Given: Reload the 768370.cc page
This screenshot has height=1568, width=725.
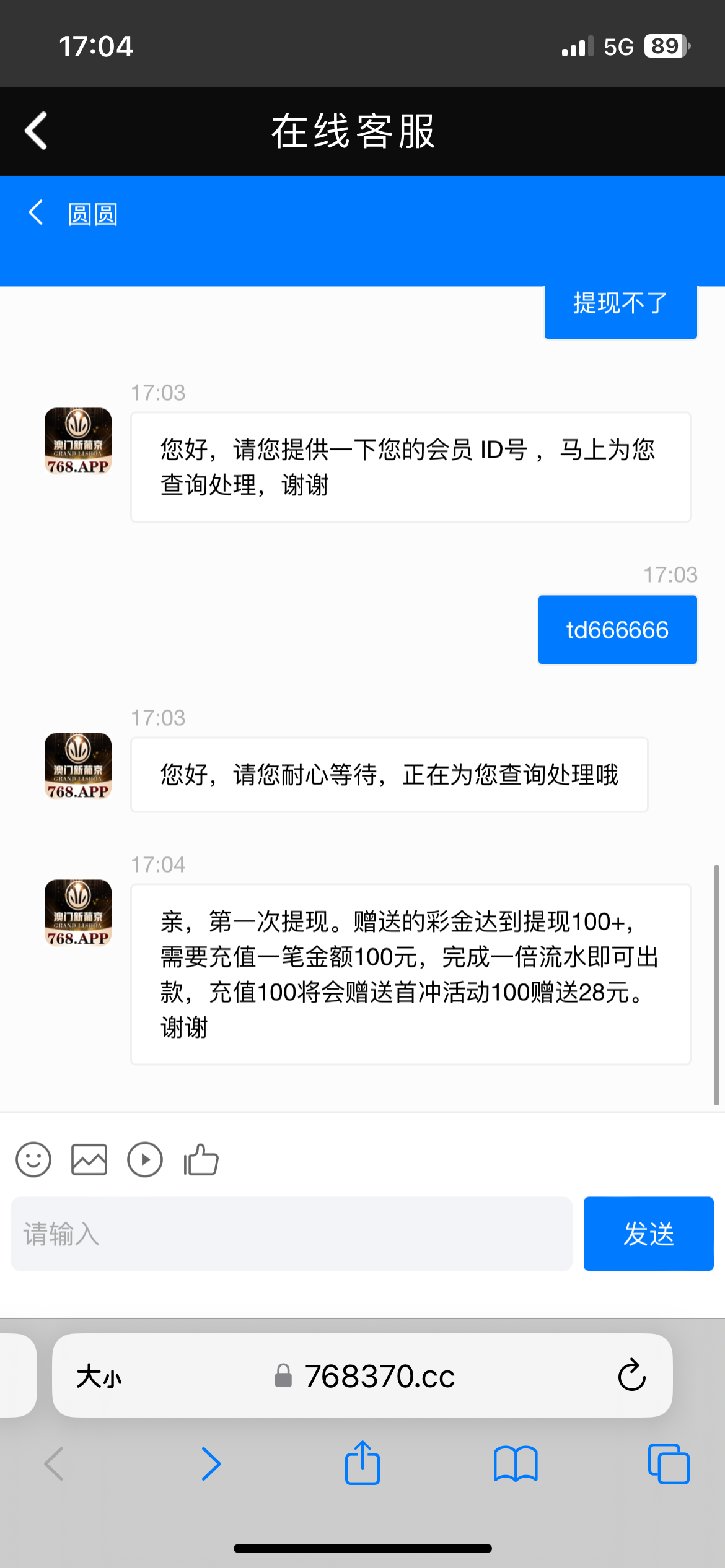Looking at the screenshot, I should tap(631, 1376).
